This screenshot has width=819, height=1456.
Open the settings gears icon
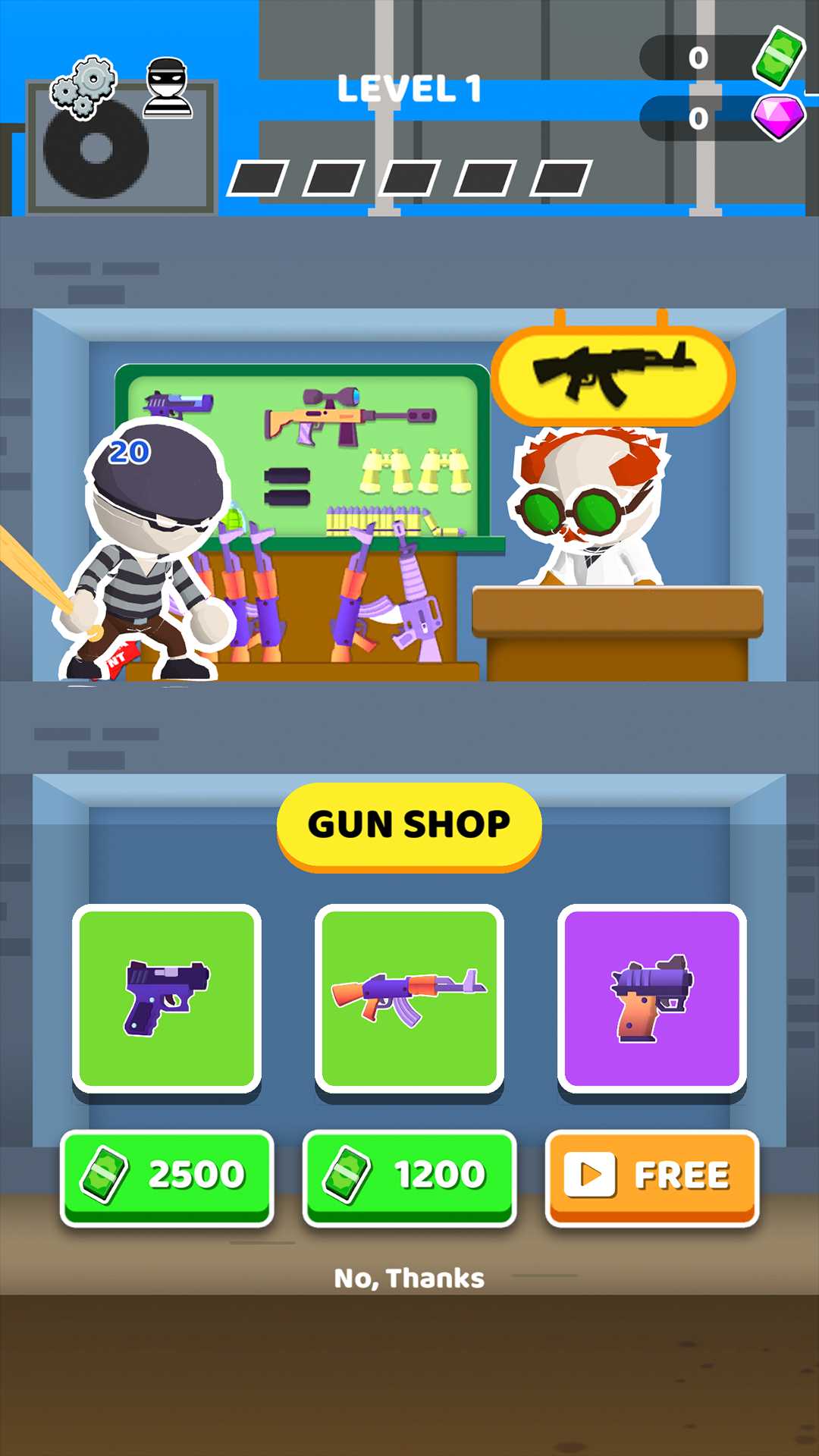84,86
